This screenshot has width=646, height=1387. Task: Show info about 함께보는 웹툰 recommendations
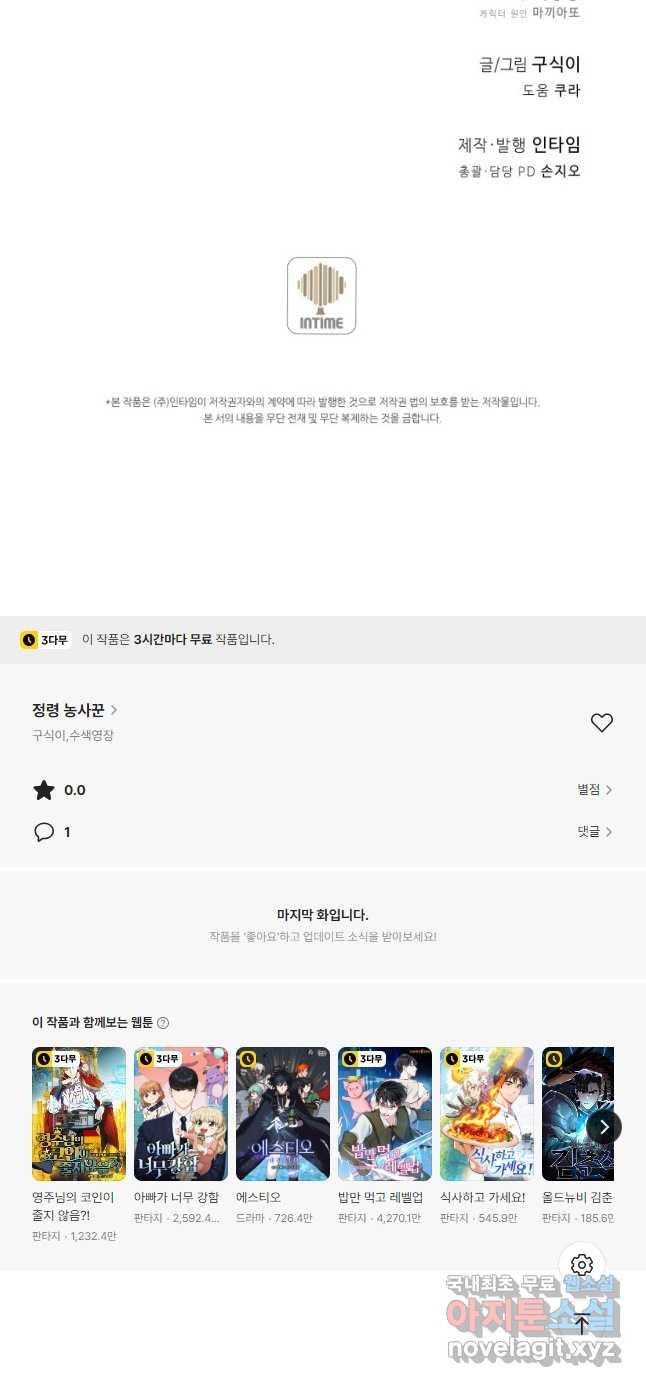click(x=163, y=1023)
